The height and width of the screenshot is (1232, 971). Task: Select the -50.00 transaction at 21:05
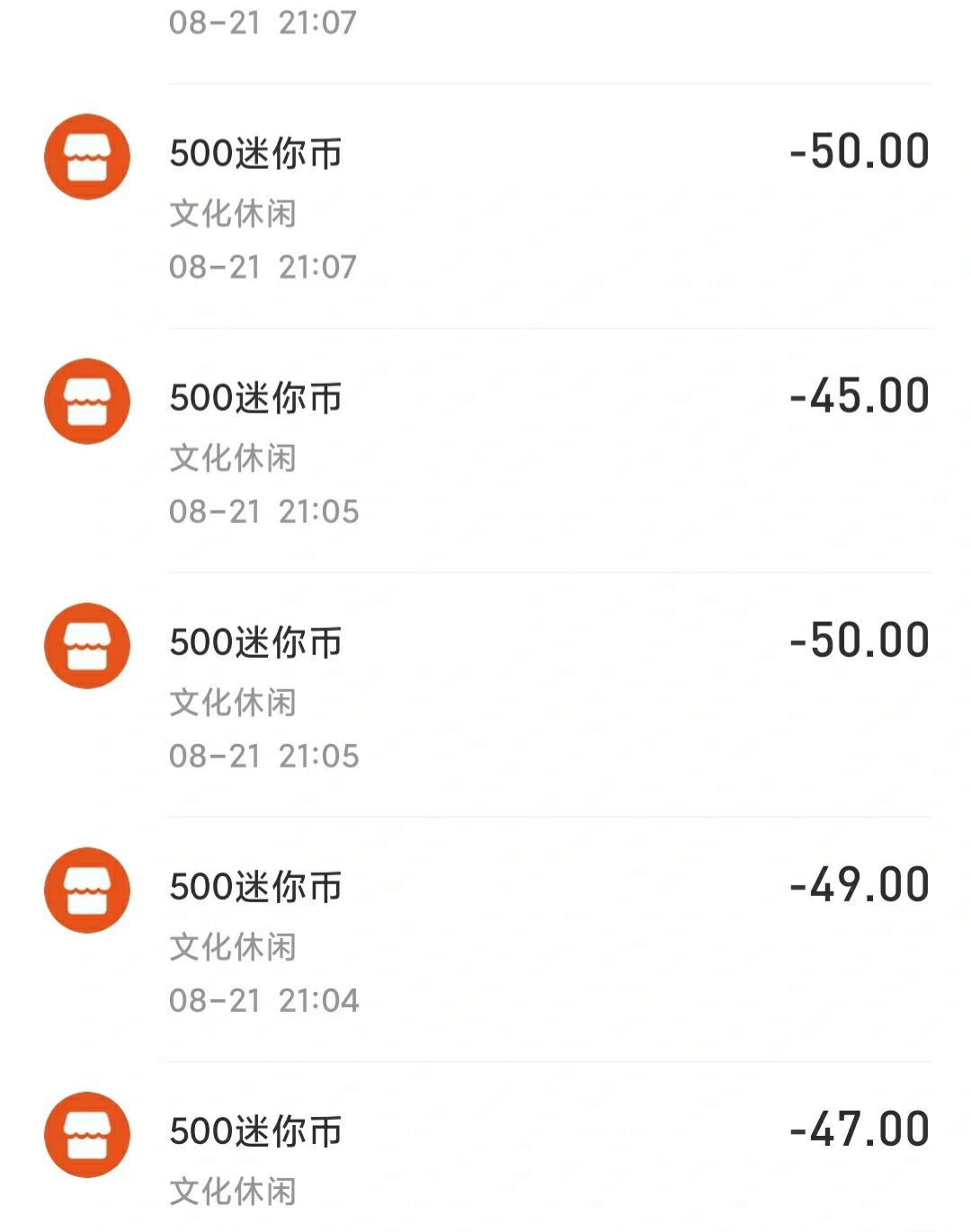click(x=485, y=696)
